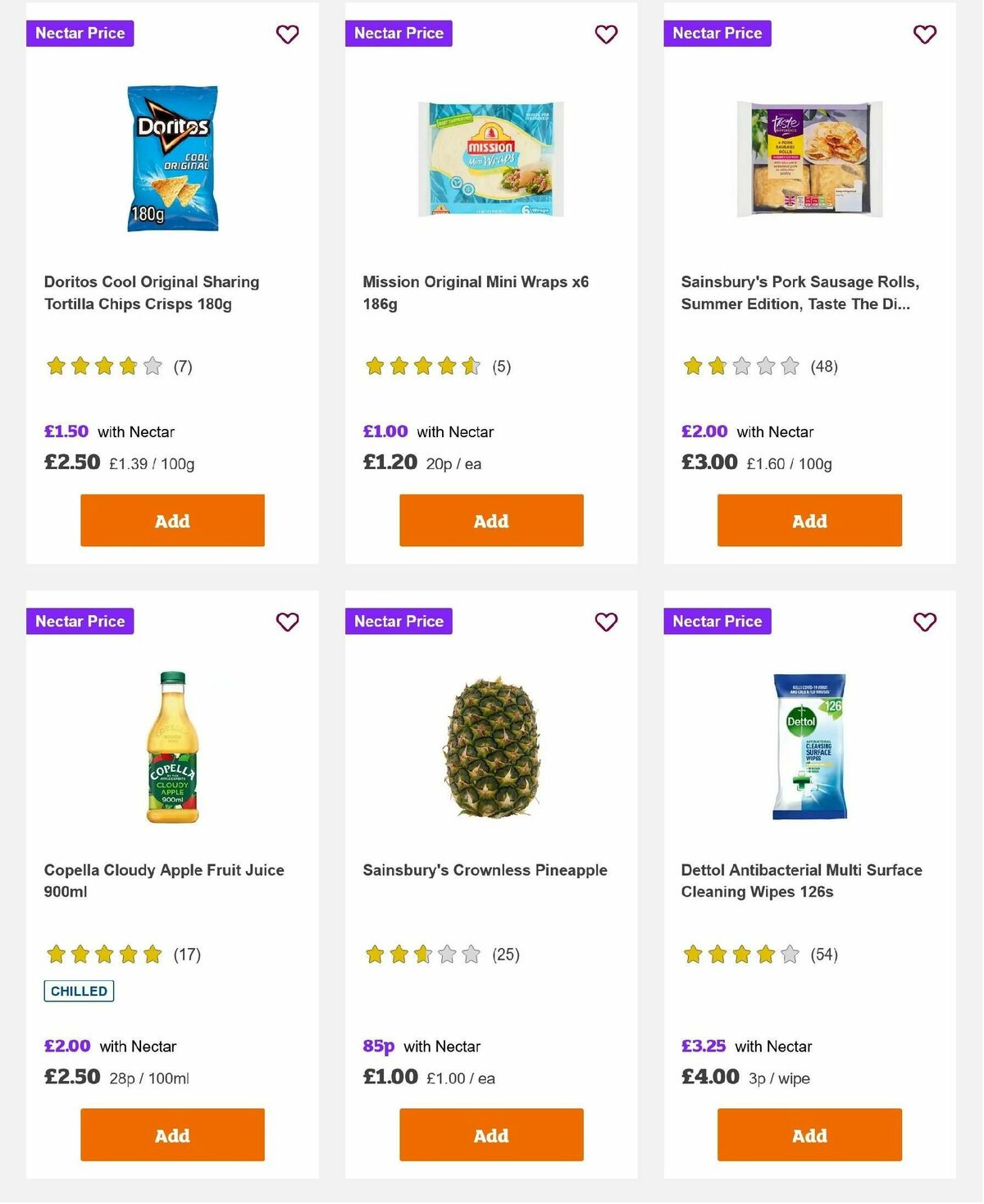The image size is (984, 1204).
Task: Favourite Sainsbury's Pork Sausage Rolls
Action: click(x=925, y=34)
